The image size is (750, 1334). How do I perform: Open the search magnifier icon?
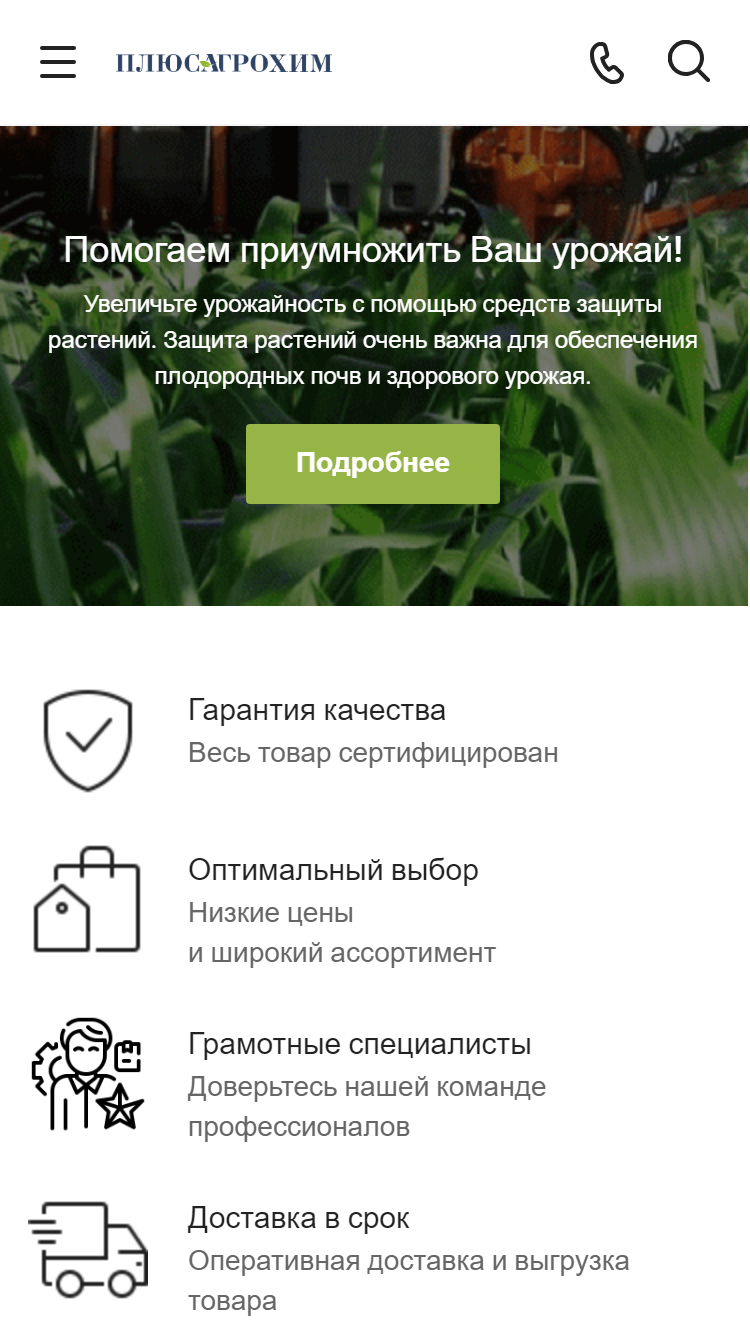tap(689, 62)
